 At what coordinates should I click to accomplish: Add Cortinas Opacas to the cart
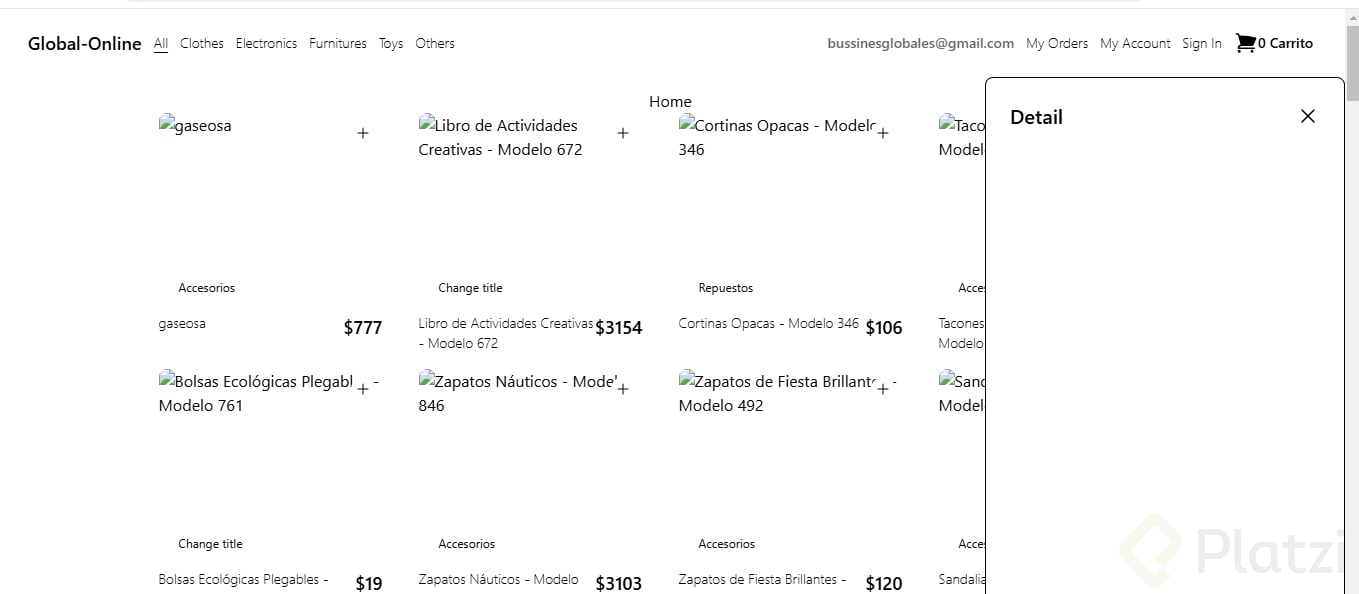[883, 133]
